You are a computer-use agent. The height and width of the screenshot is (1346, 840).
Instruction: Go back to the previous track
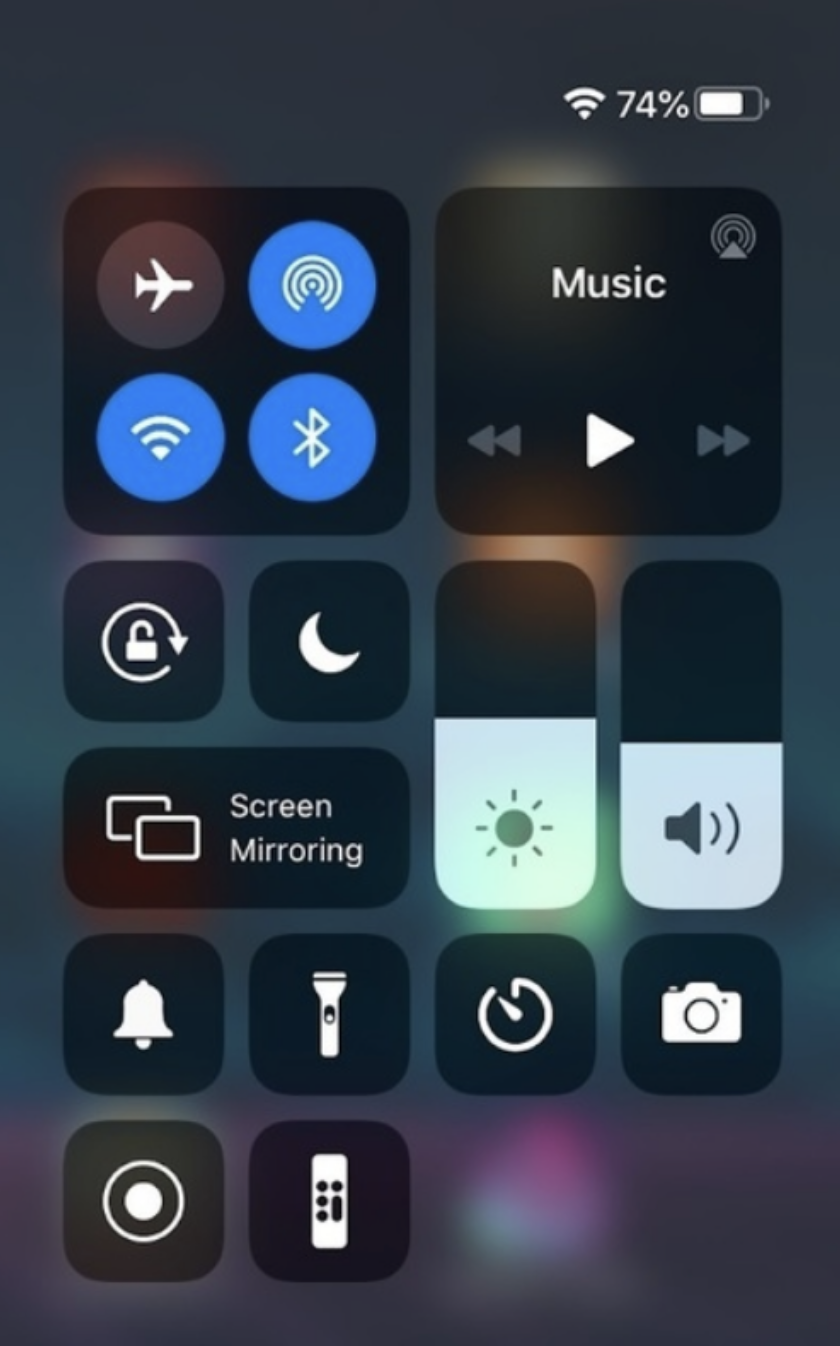tap(494, 440)
